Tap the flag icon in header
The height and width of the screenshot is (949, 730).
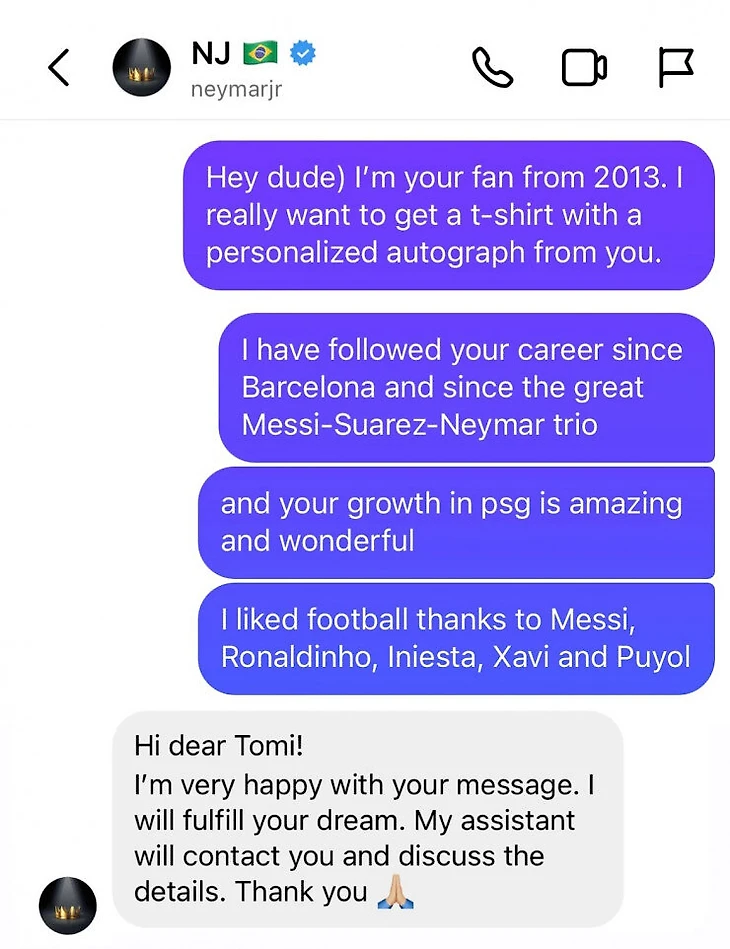676,67
